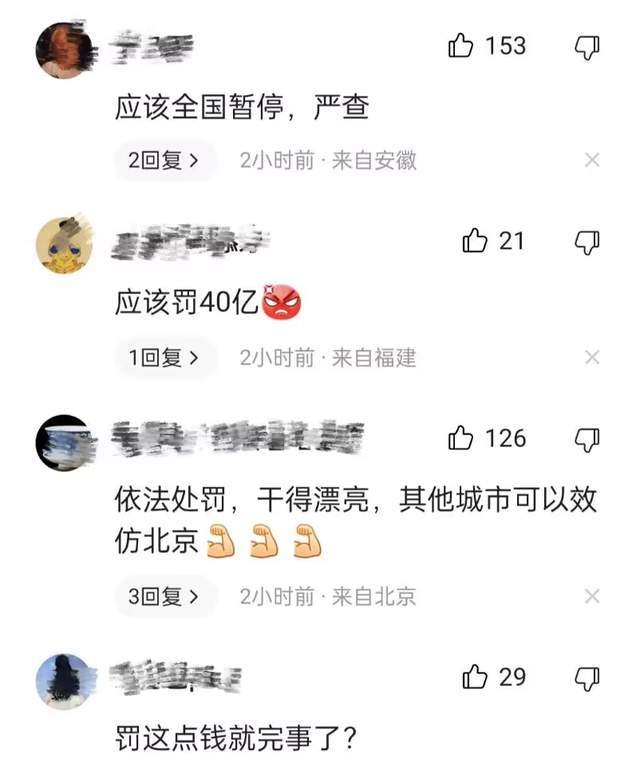
Task: Dismiss the comment from 安徽
Action: tap(592, 160)
